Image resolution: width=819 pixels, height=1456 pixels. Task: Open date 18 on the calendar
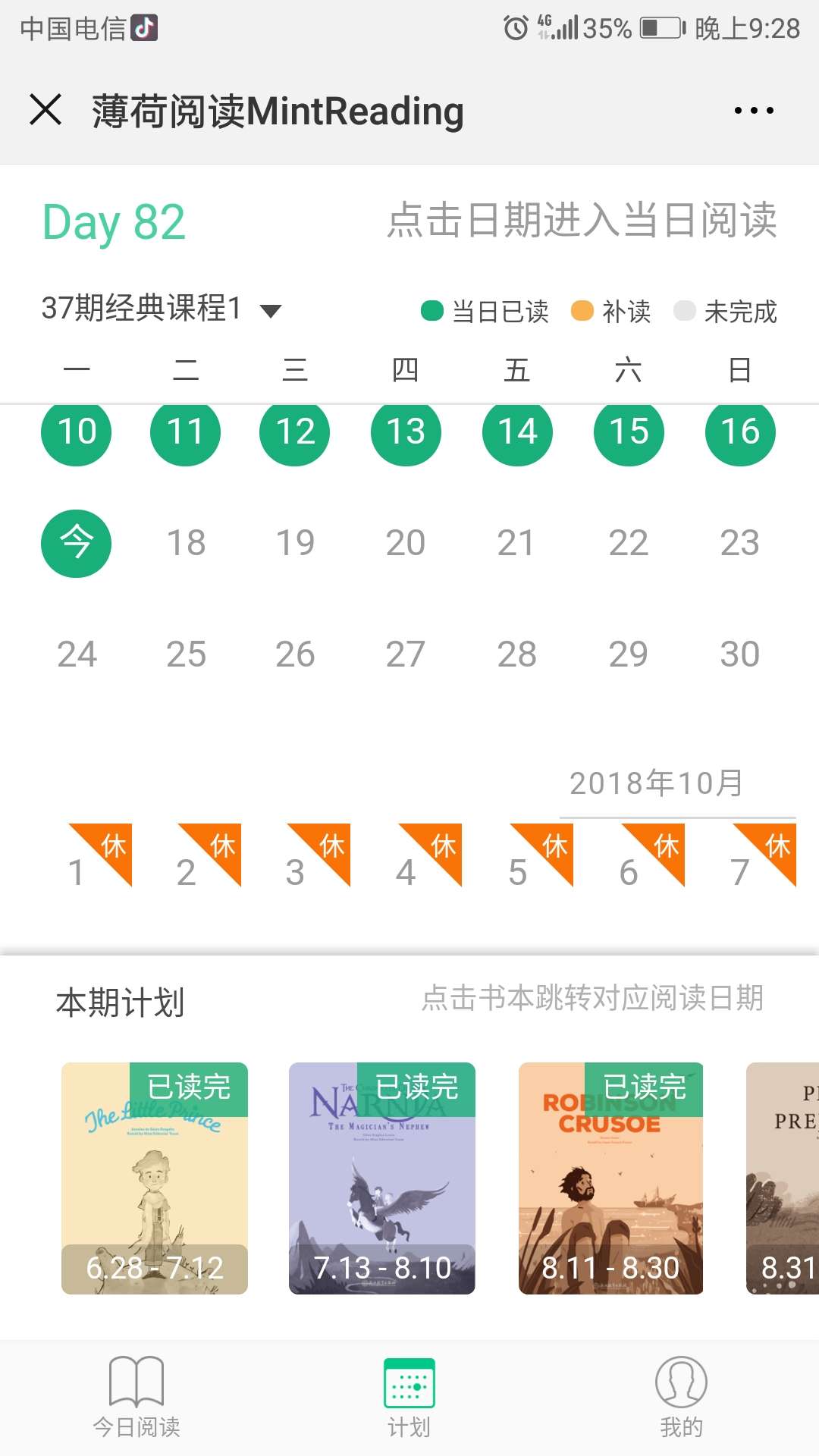[187, 543]
